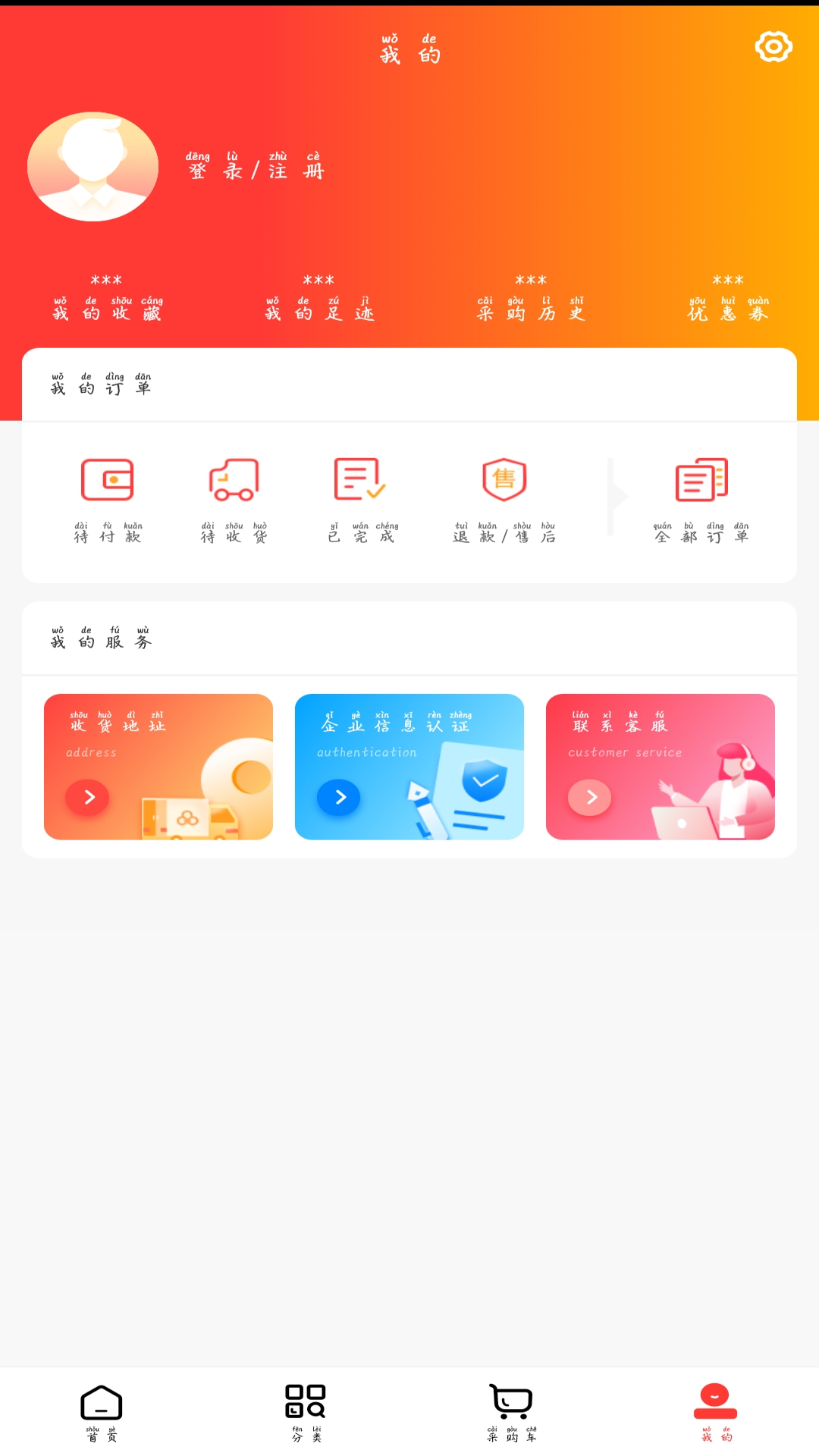This screenshot has height=1456, width=819.
Task: View 我的足迹 browsing history
Action: (x=318, y=299)
